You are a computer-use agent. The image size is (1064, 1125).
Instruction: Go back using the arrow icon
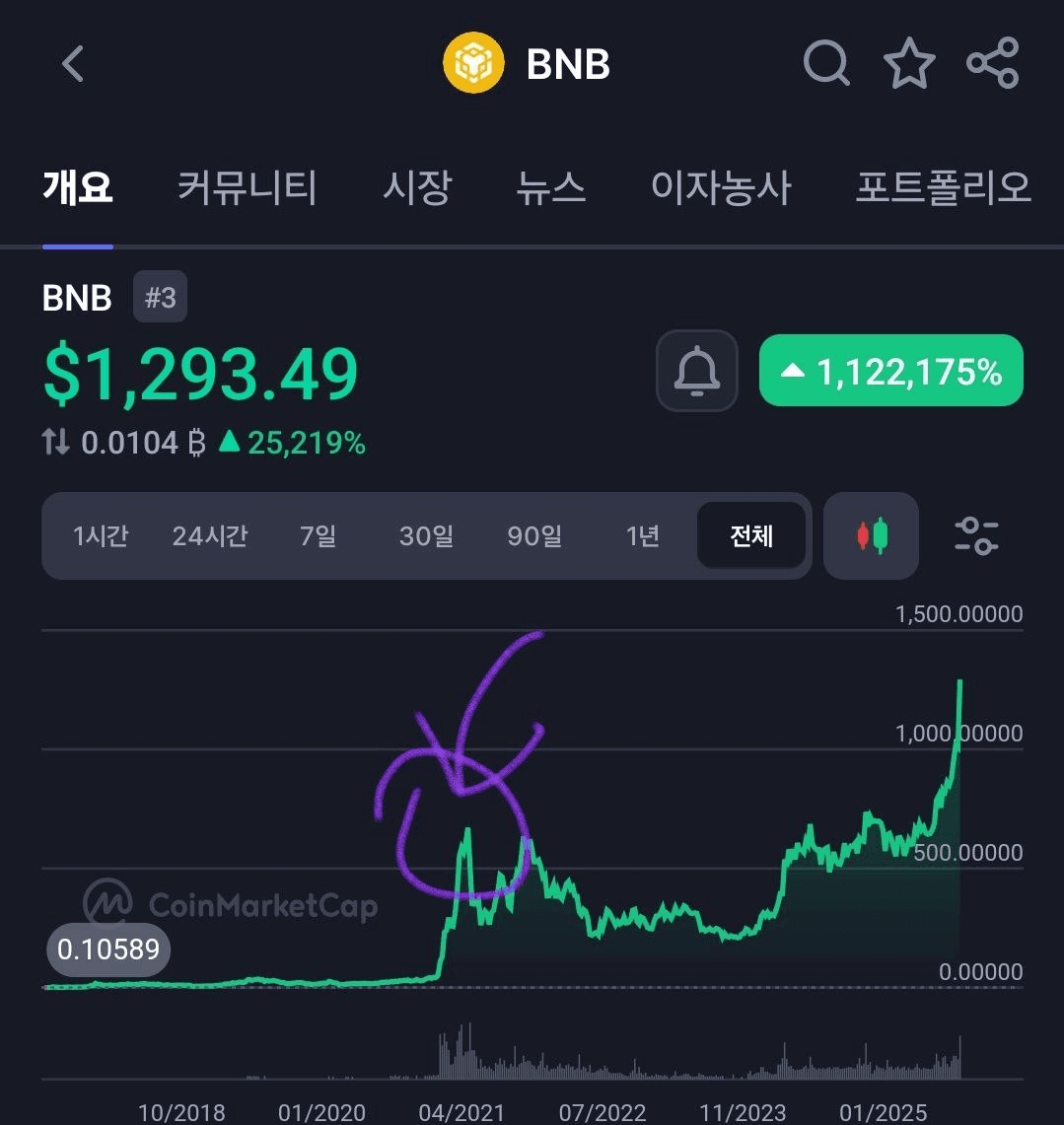[x=73, y=64]
